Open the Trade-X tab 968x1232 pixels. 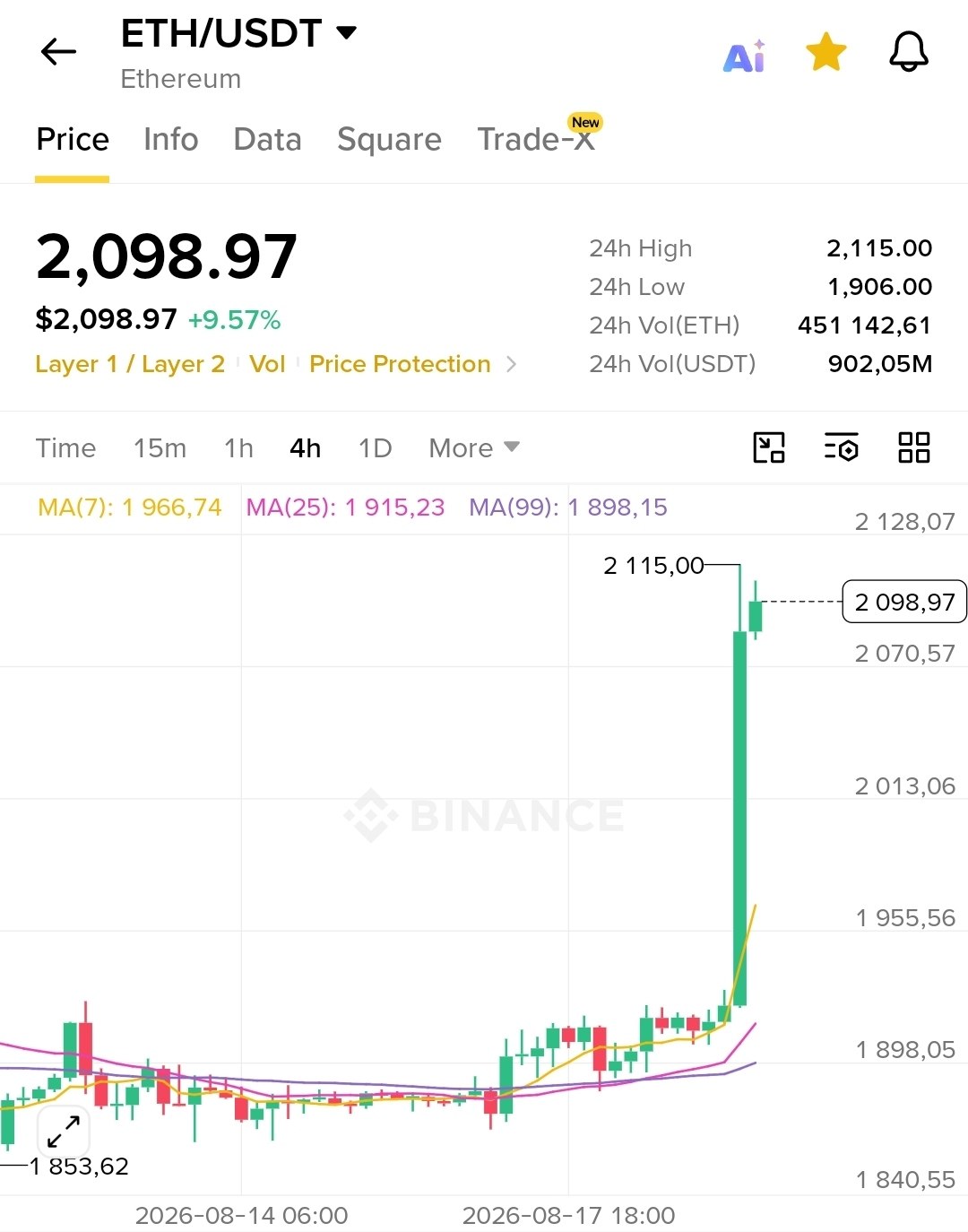click(537, 139)
